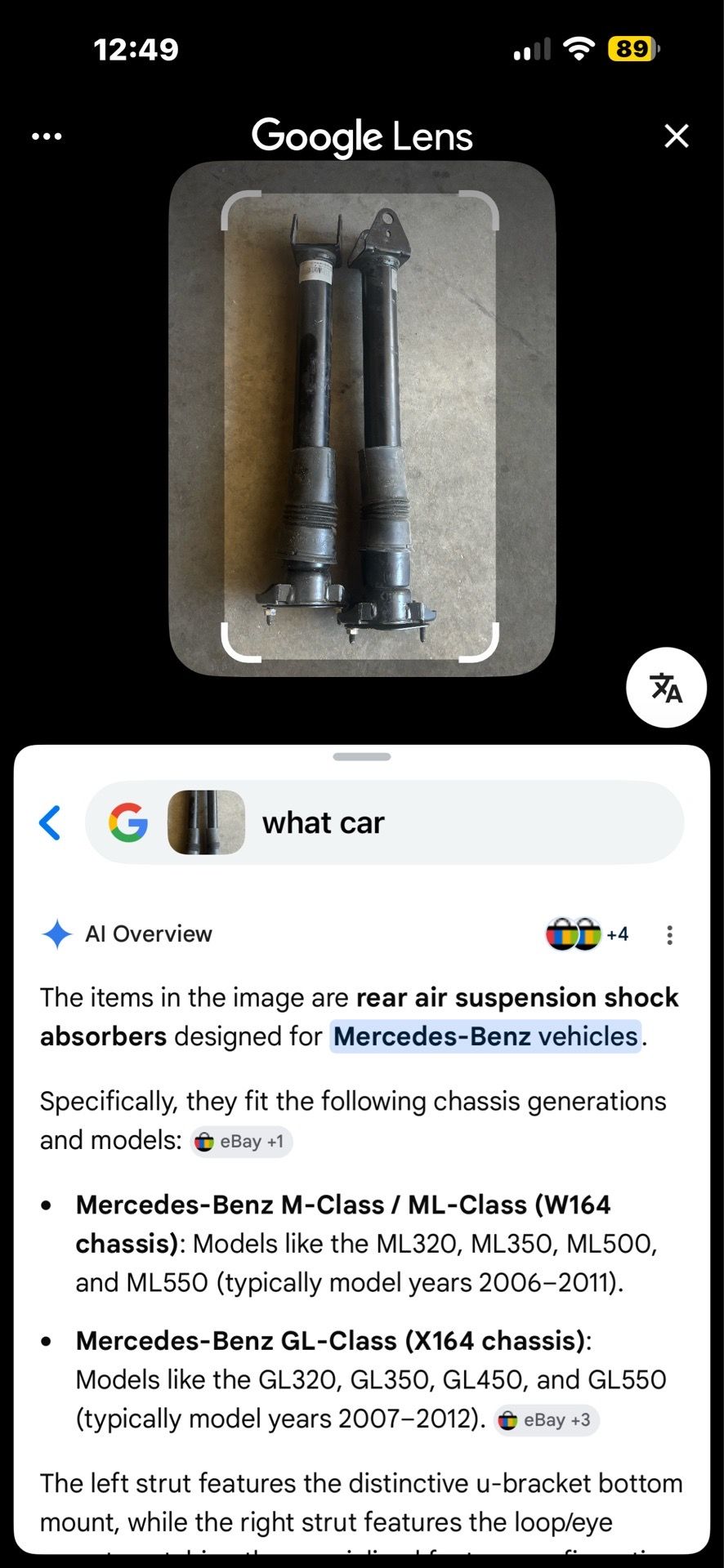Go back with the blue arrow
The image size is (724, 1568).
coord(51,822)
